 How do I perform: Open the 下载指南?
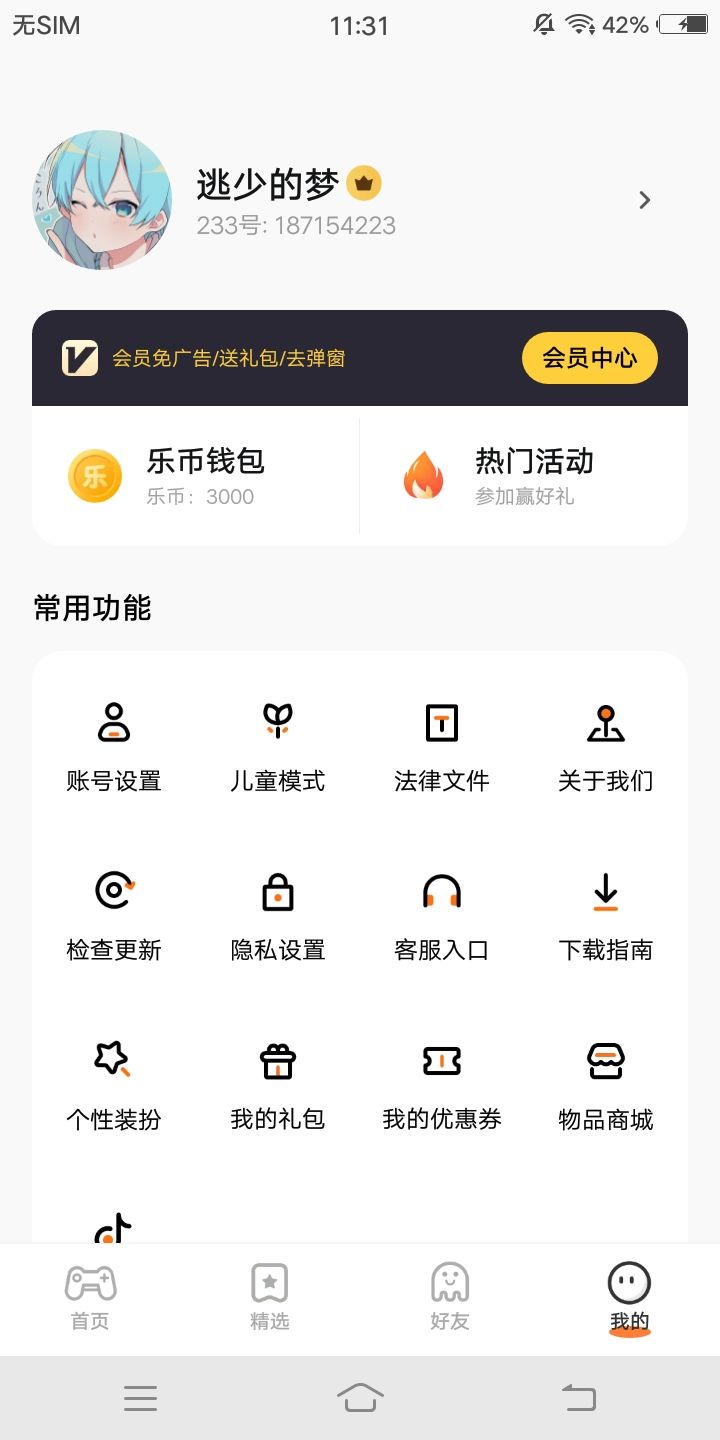tap(606, 916)
